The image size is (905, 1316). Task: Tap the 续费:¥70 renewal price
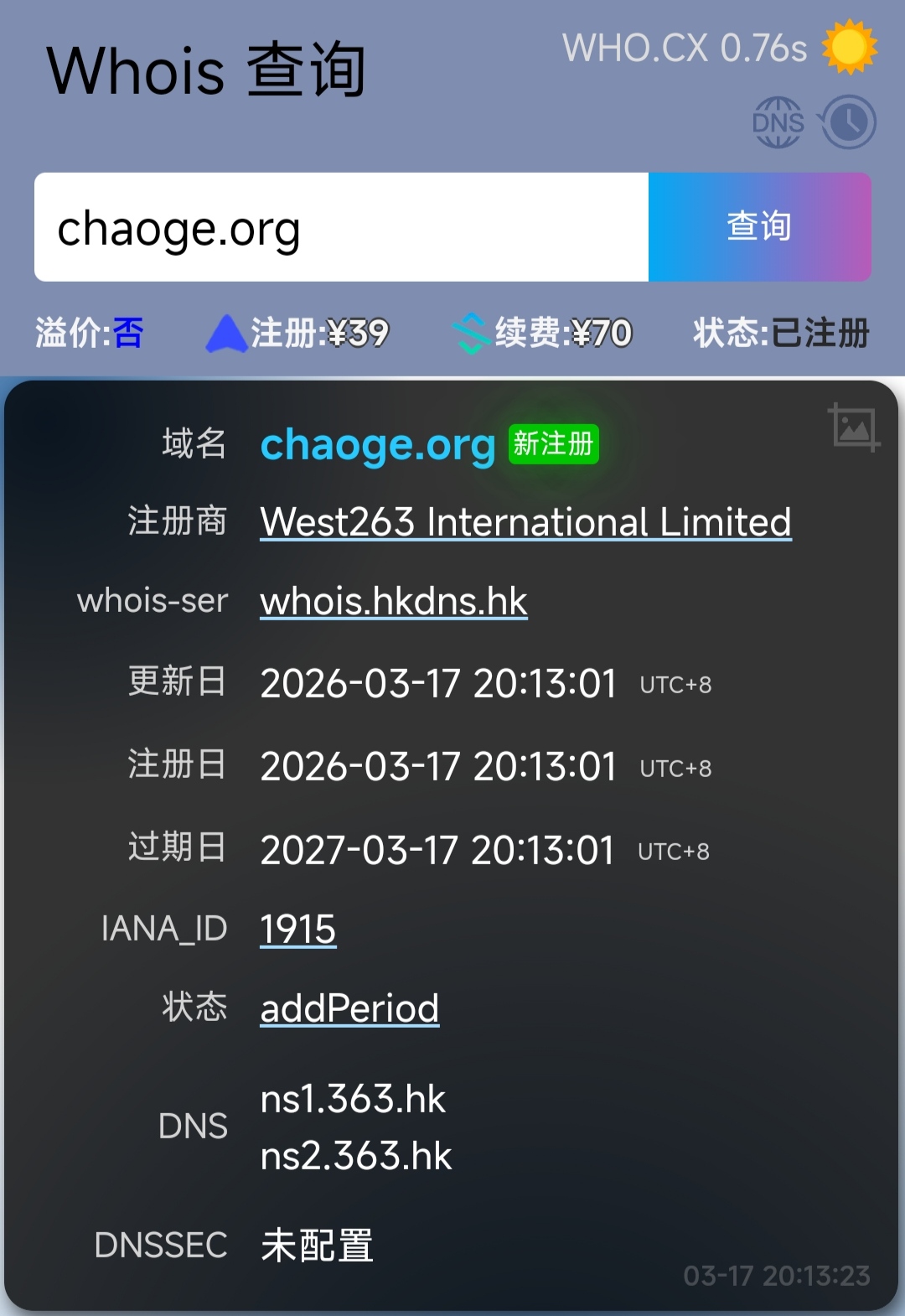pyautogui.click(x=543, y=334)
